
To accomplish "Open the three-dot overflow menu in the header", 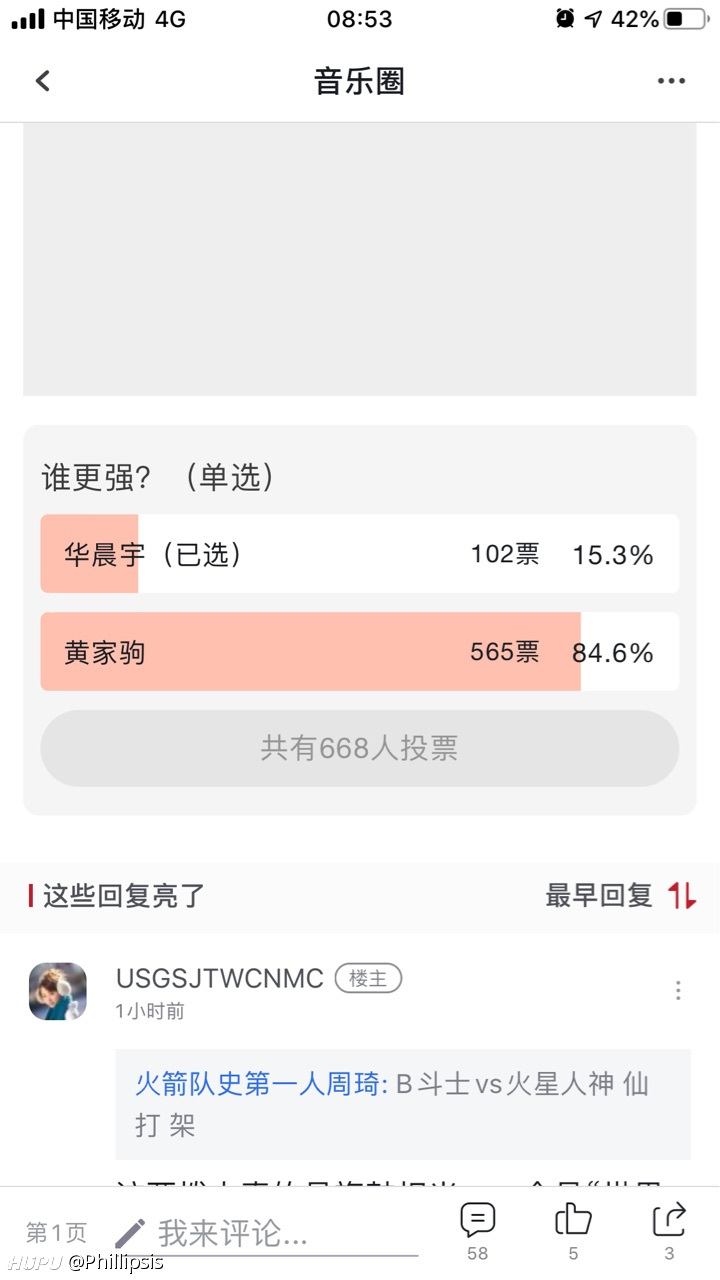I will [671, 81].
